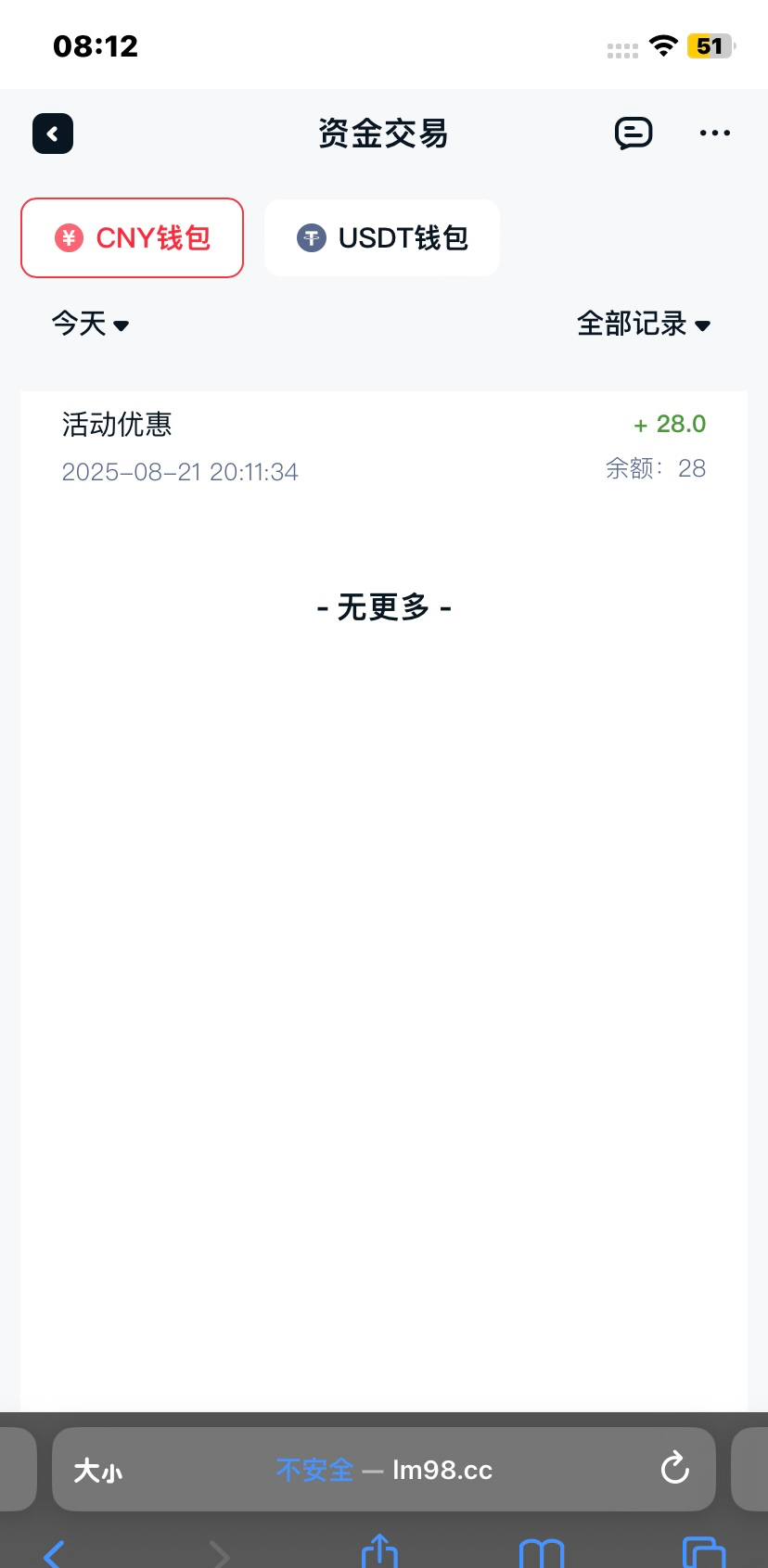
Task: Expand the 全部记录 record filter dropdown
Action: click(643, 324)
